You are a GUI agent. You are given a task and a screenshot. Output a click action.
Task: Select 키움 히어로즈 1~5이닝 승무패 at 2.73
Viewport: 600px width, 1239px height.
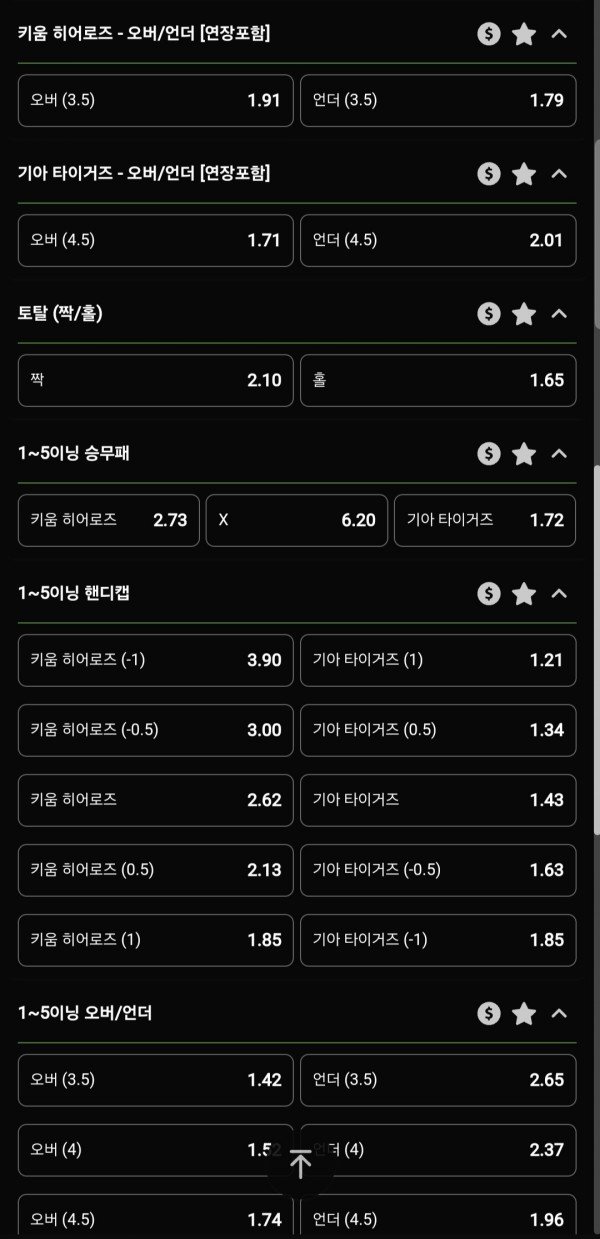click(x=108, y=520)
